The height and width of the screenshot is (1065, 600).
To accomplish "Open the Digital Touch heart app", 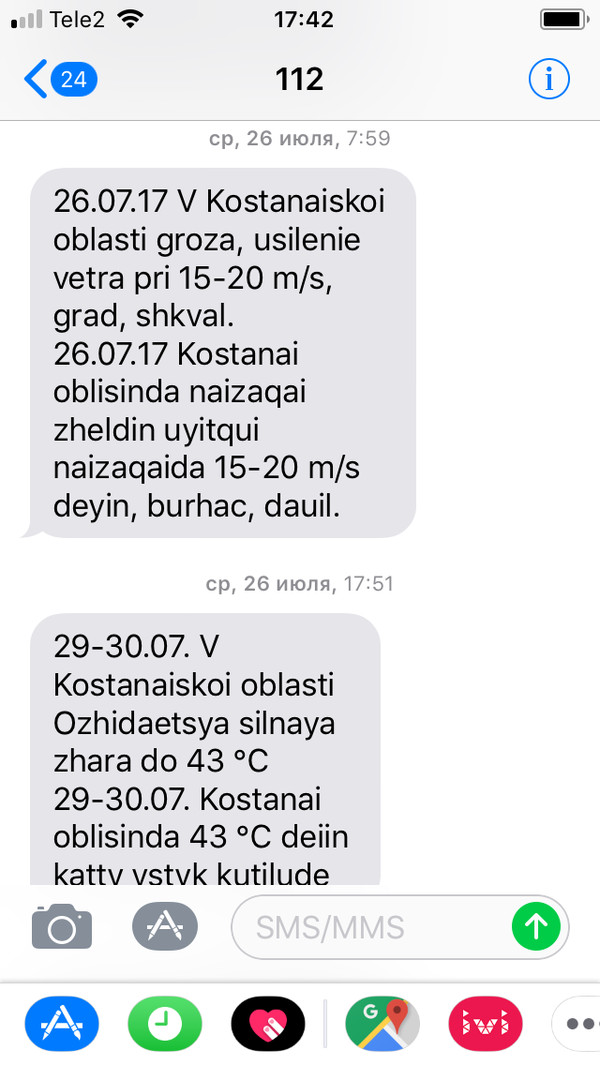I will tap(267, 1023).
